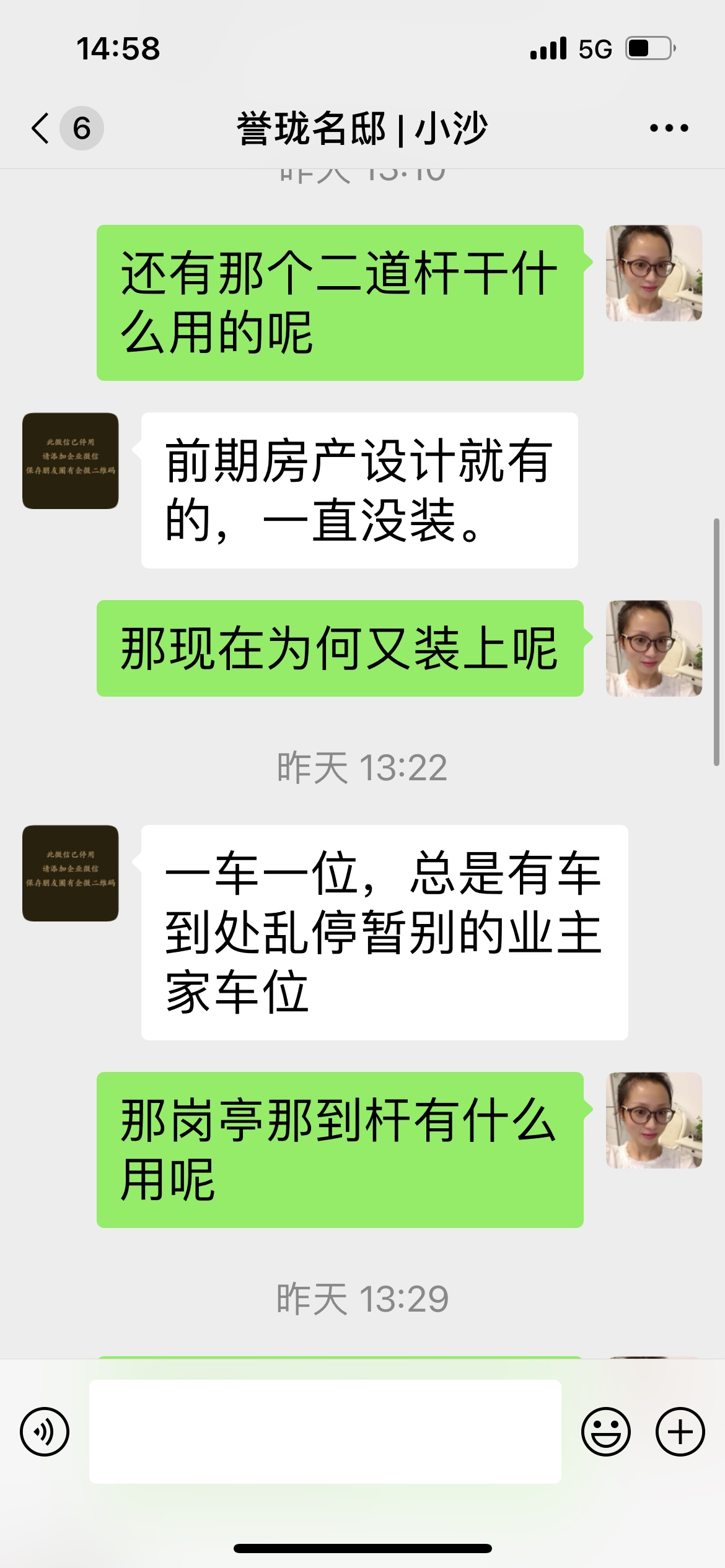725x1568 pixels.
Task: Open contact avatar beside 前期房产设计就有的 message
Action: pos(70,461)
